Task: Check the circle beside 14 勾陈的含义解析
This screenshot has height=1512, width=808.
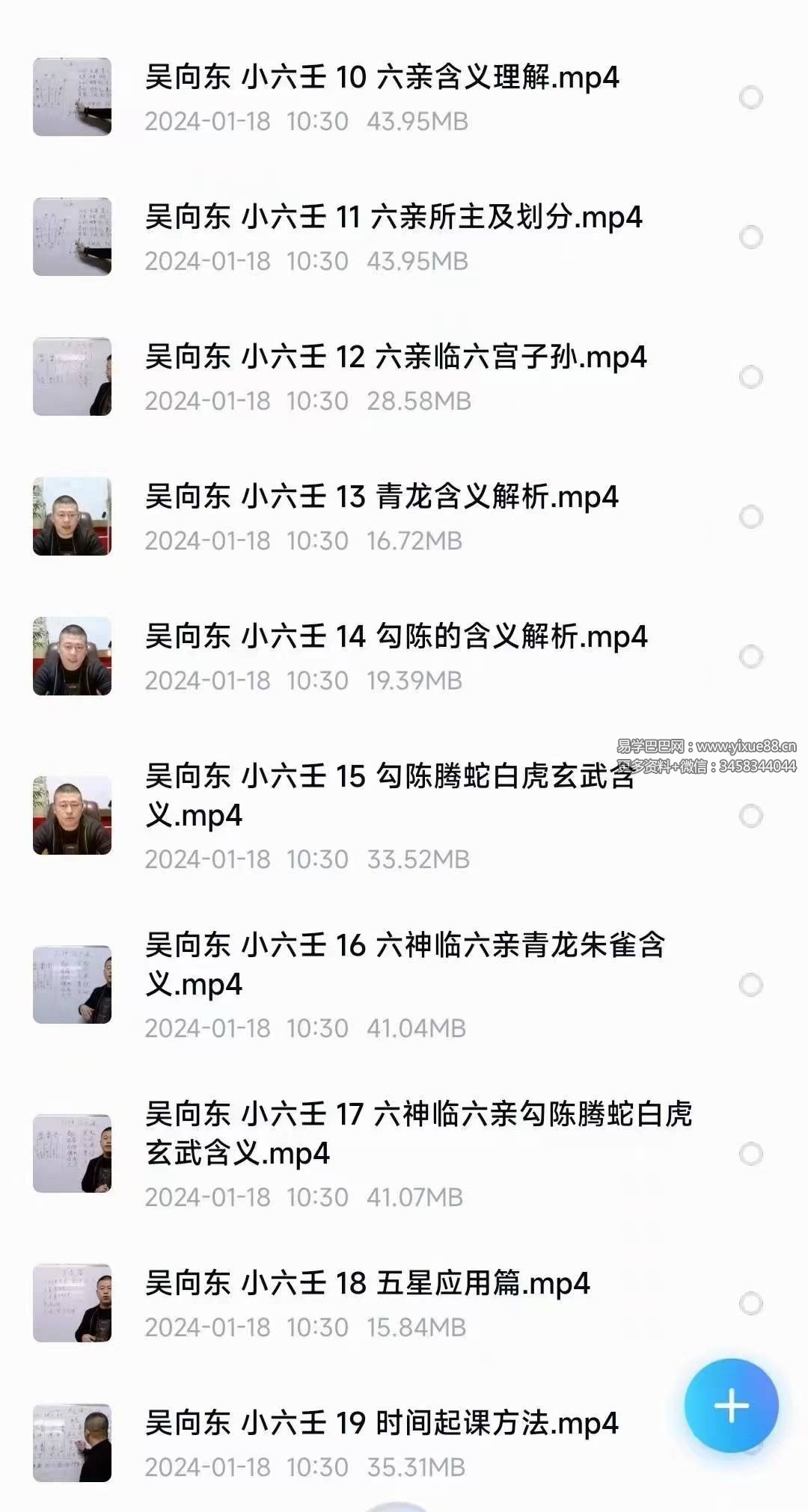Action: coord(750,657)
